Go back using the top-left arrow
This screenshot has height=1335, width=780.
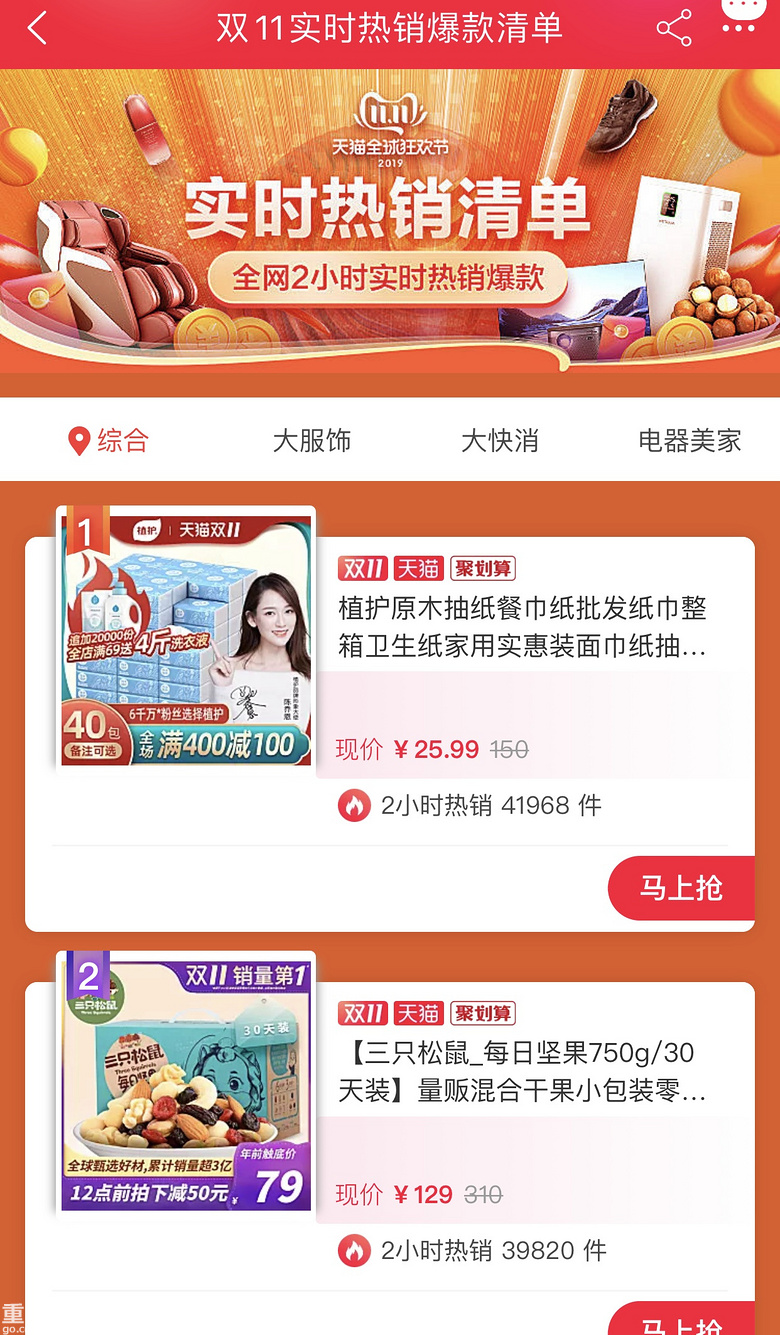[37, 28]
